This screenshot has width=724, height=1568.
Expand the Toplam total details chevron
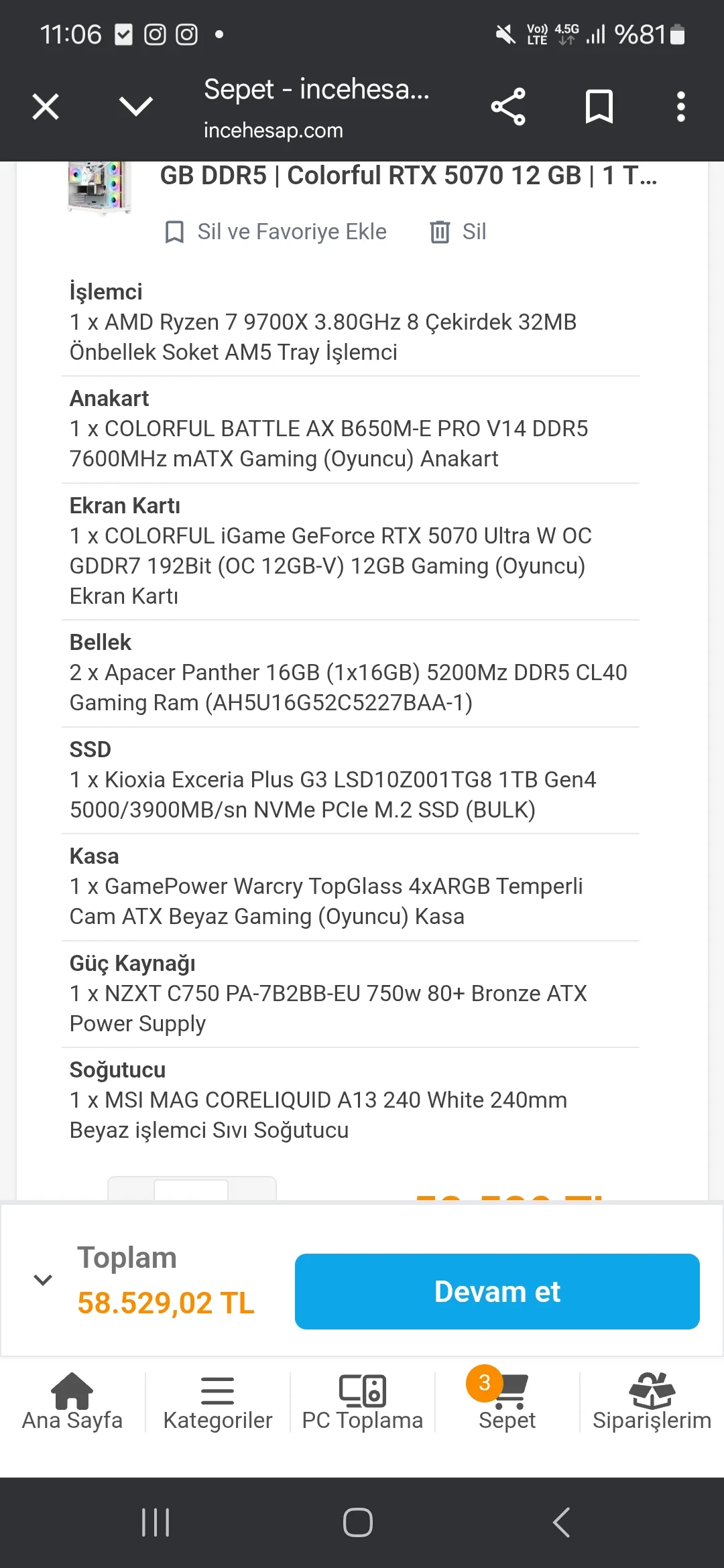43,1280
